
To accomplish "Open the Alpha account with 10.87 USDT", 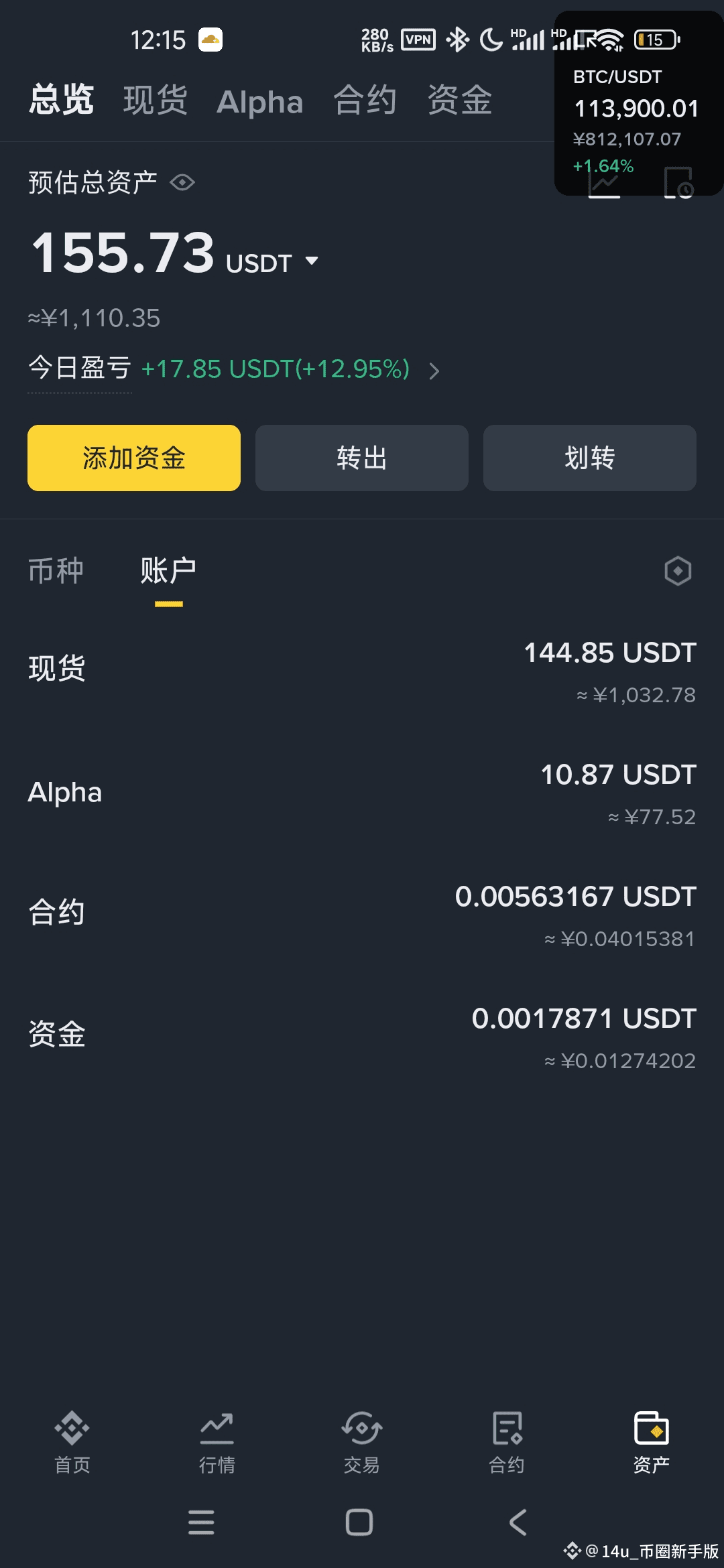I will (x=362, y=793).
